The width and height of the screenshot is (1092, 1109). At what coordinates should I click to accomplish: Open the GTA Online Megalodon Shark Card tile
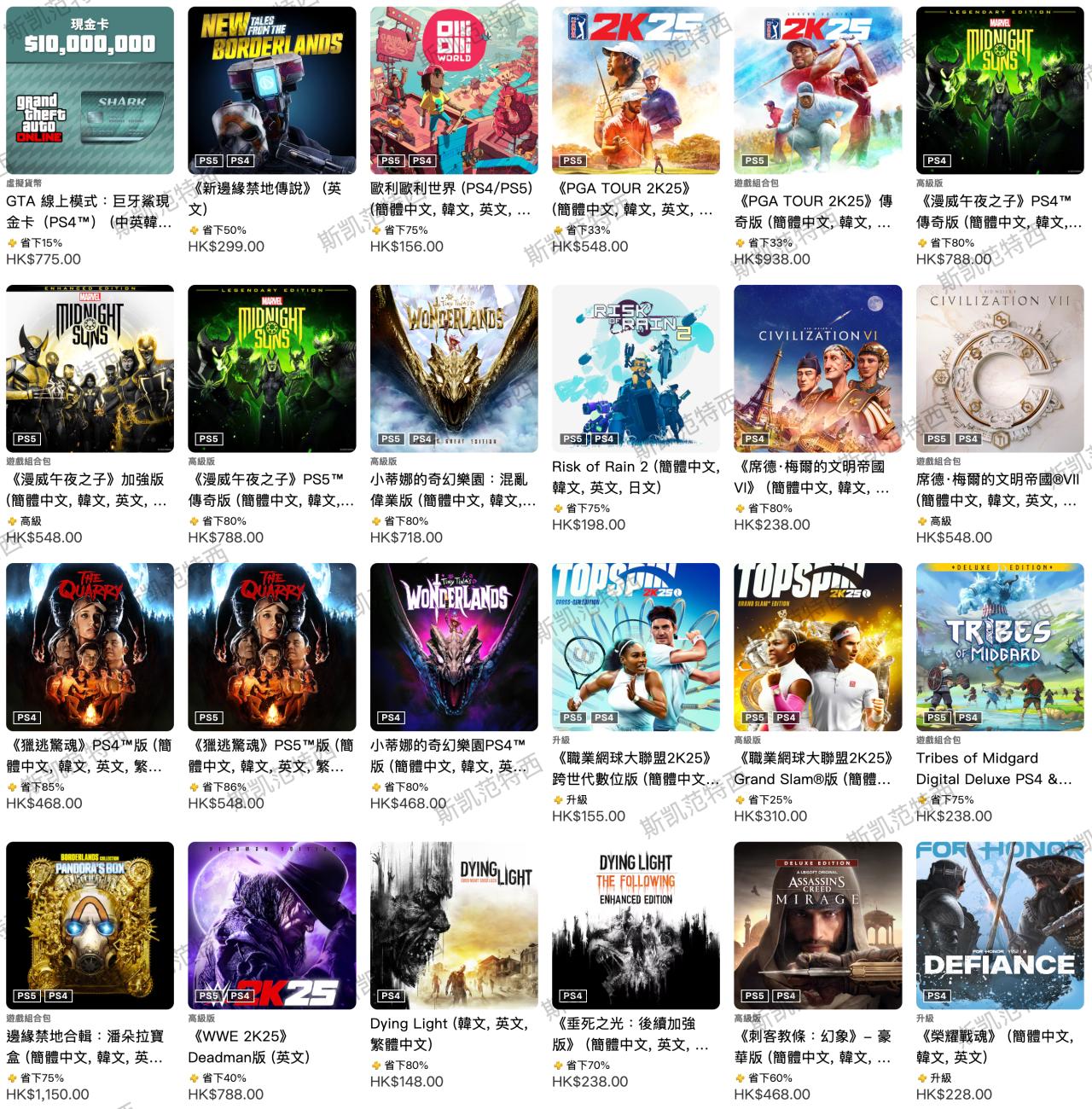(x=90, y=90)
